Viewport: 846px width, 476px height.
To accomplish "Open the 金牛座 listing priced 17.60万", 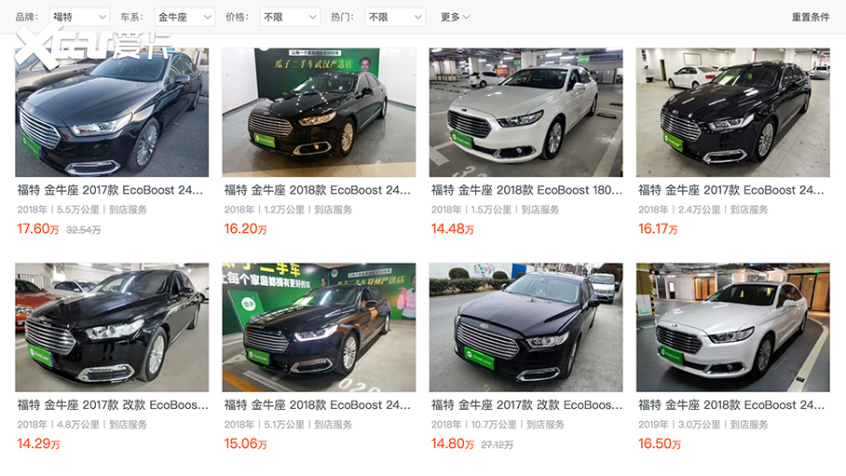I will (112, 112).
